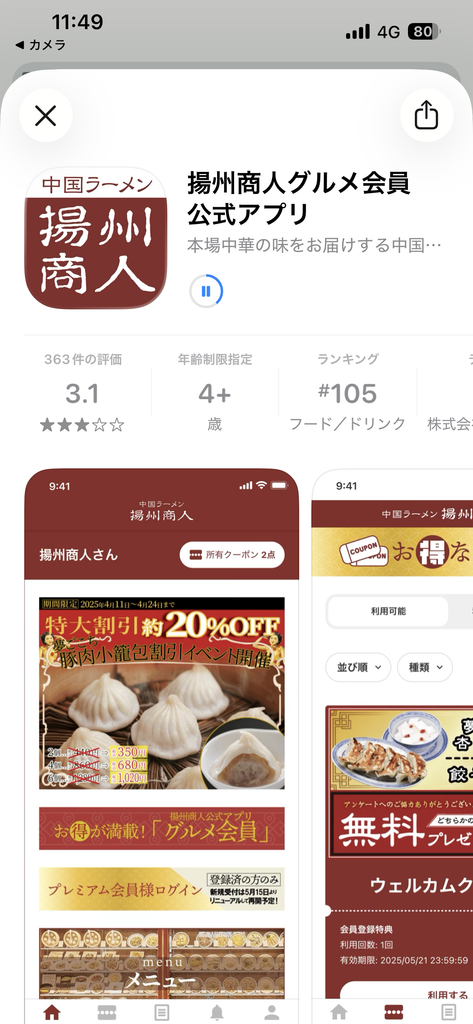Open the 363件の評価 ratings section
473x1024 pixels.
coord(82,392)
